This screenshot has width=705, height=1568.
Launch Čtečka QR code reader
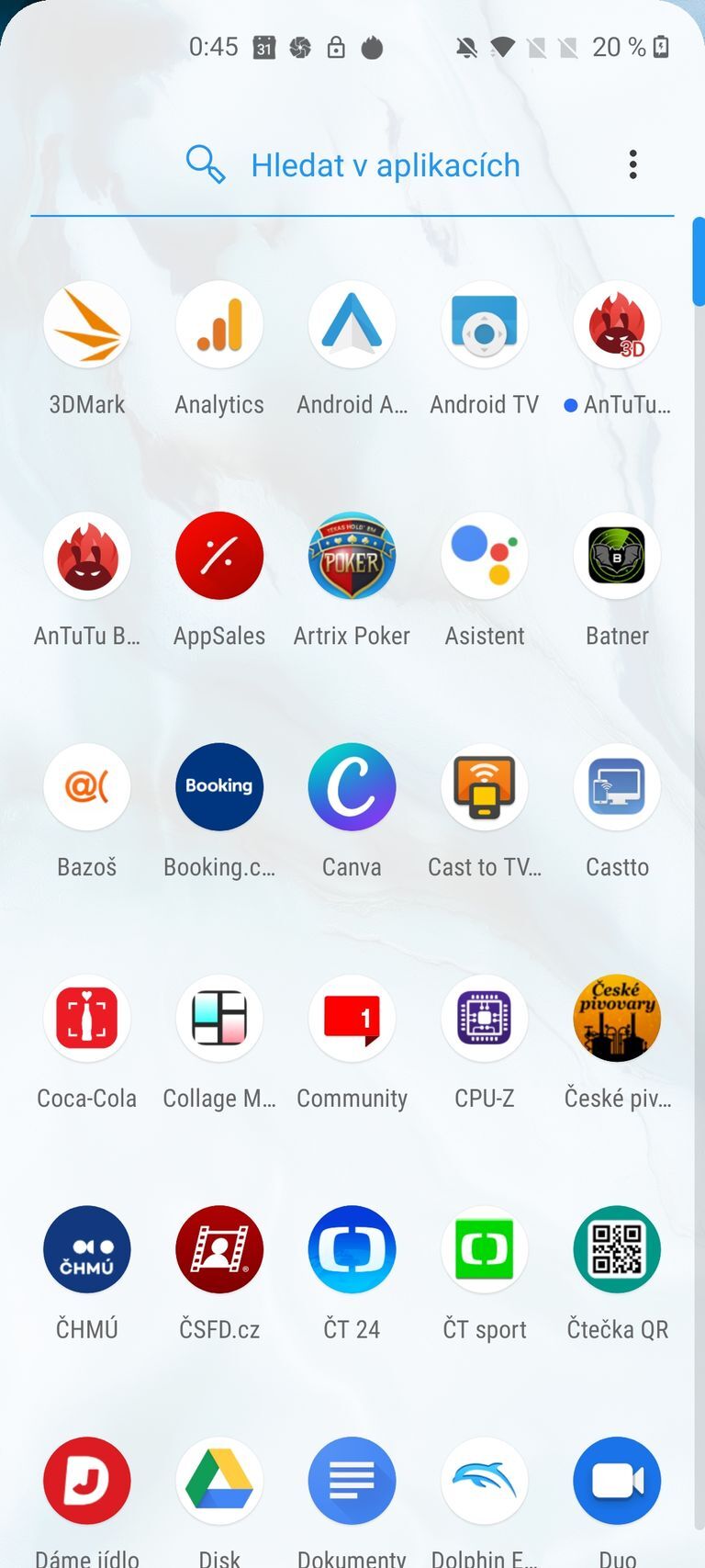(616, 1249)
